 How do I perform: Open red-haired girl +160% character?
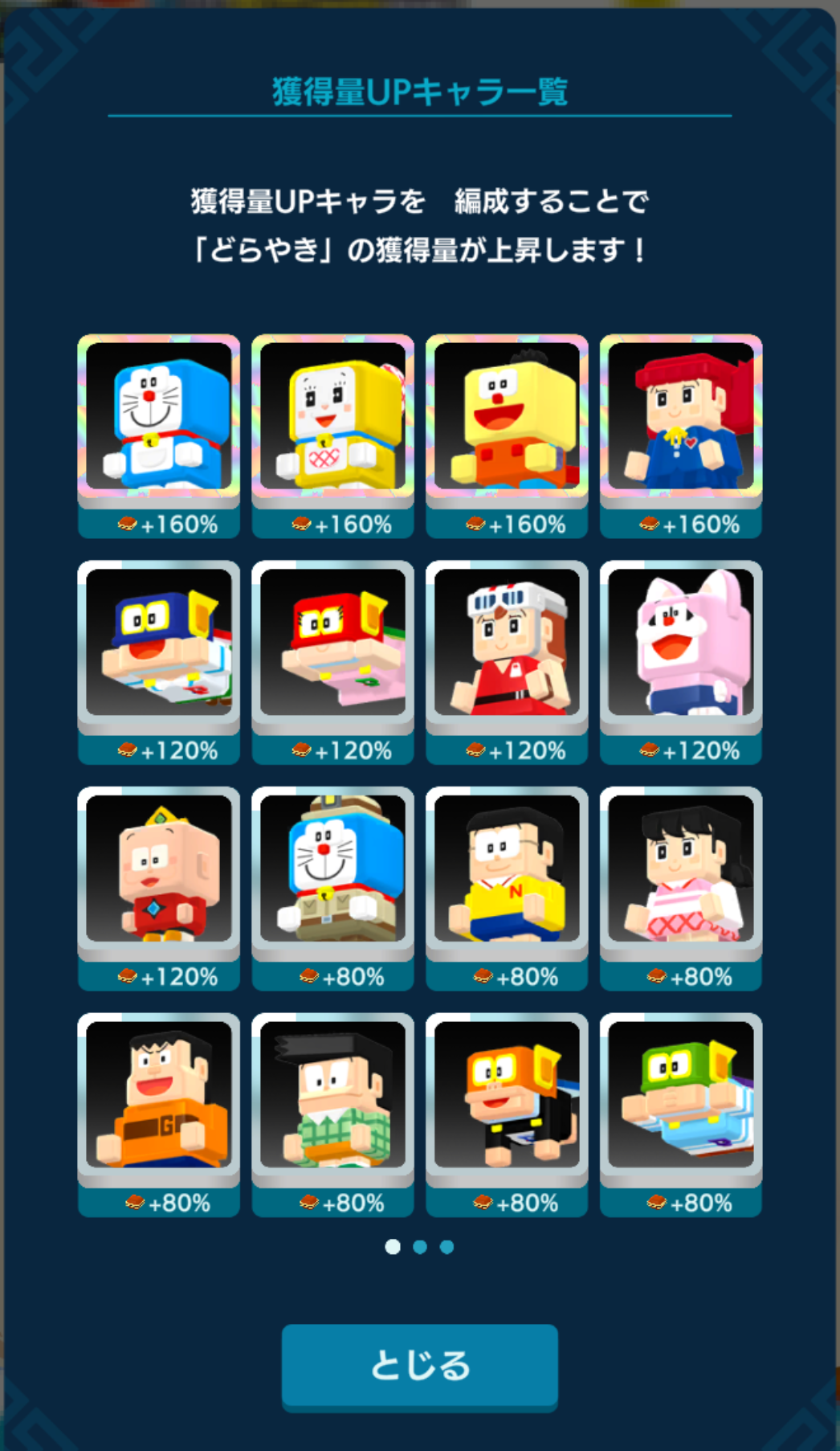(x=681, y=418)
